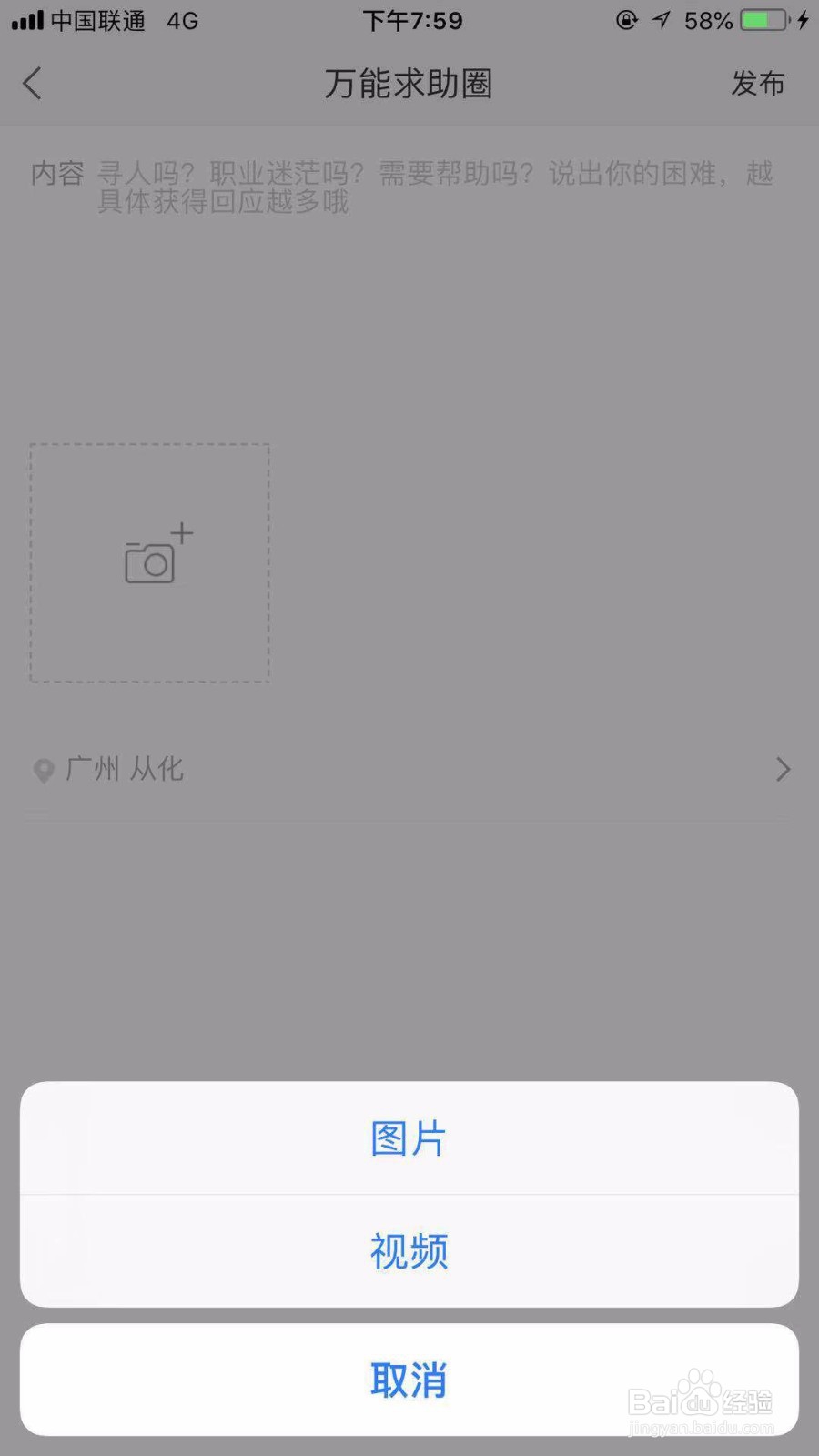Select 视频 to upload a video

(409, 1251)
